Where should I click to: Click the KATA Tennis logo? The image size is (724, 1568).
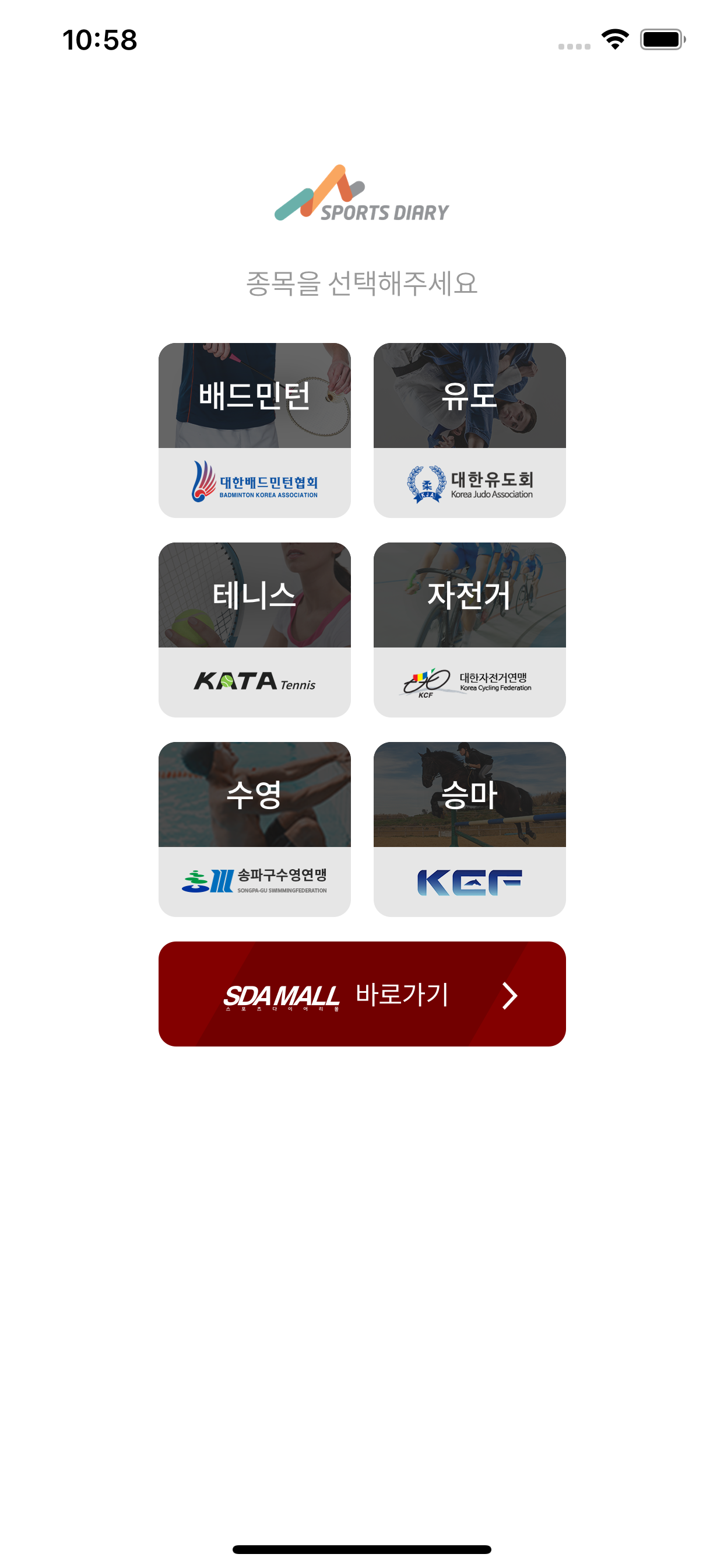point(255,683)
